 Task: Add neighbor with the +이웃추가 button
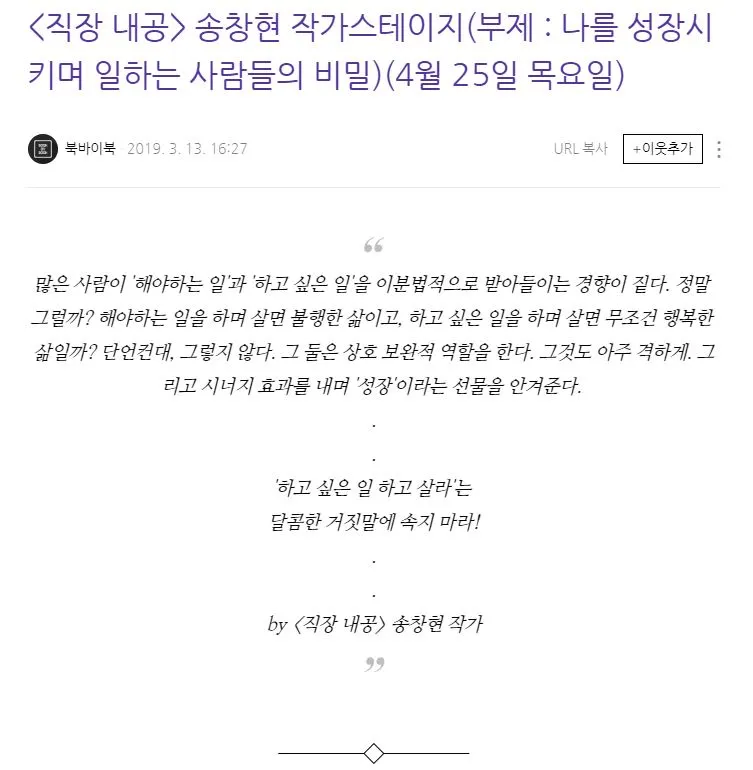pos(663,149)
